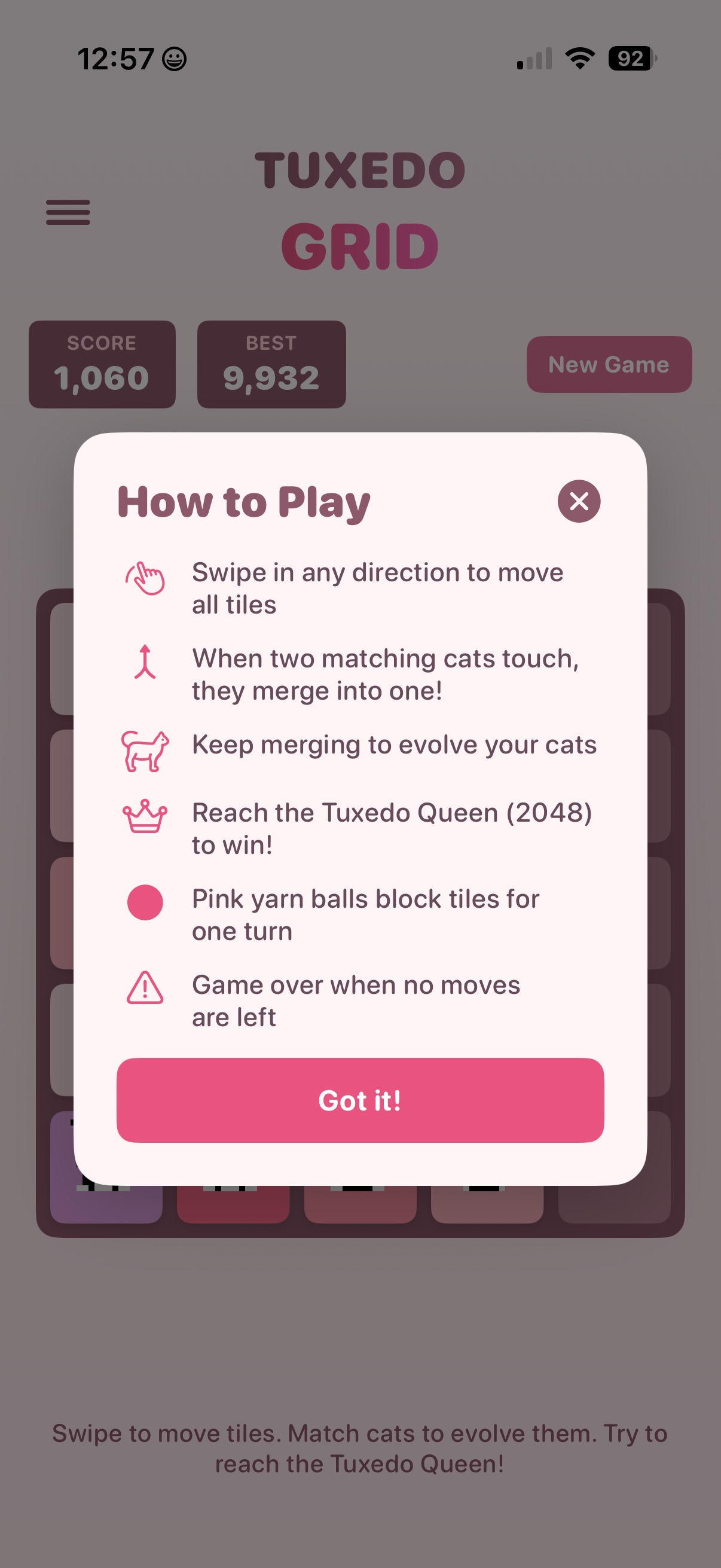
Task: Click the BEST score box showing 9,932
Action: point(271,363)
